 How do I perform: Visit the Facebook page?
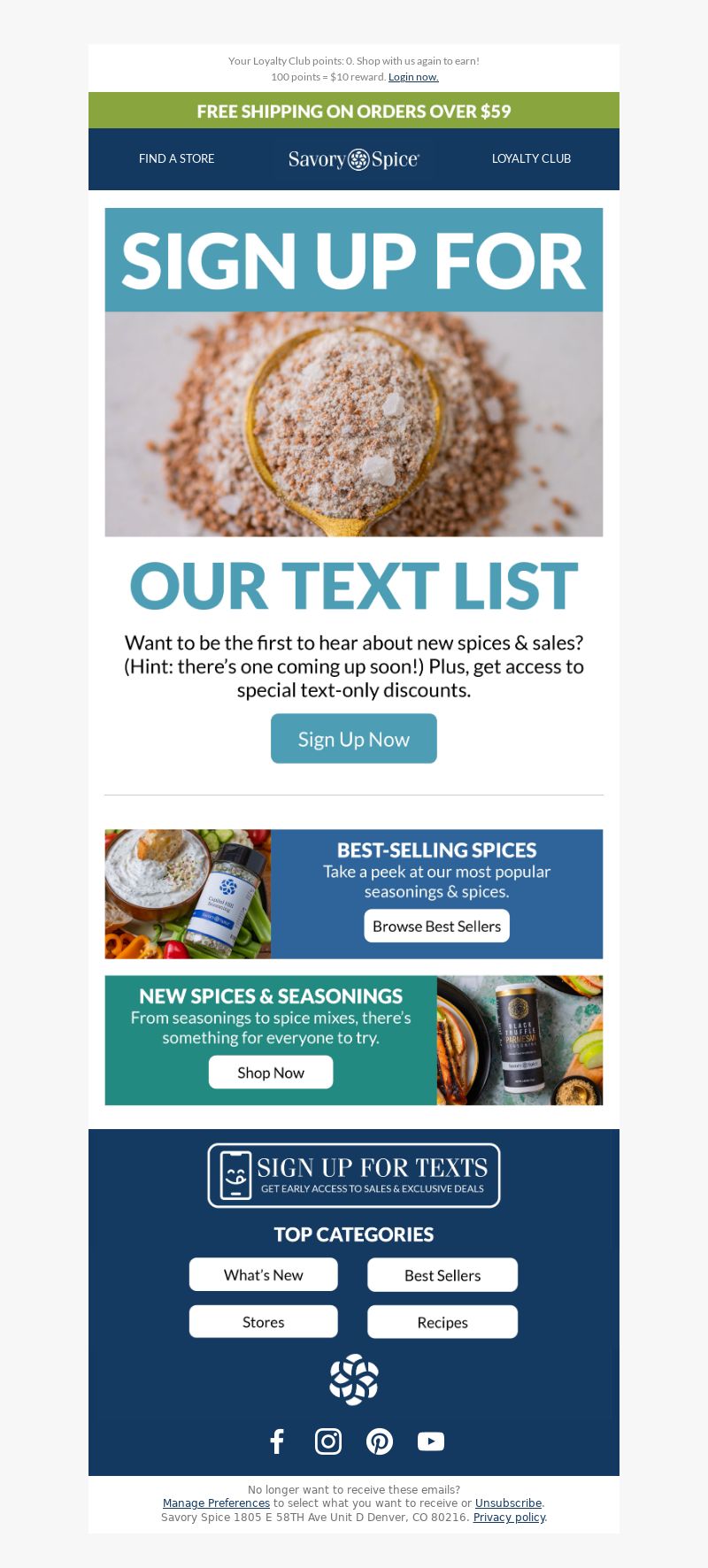click(x=277, y=1441)
